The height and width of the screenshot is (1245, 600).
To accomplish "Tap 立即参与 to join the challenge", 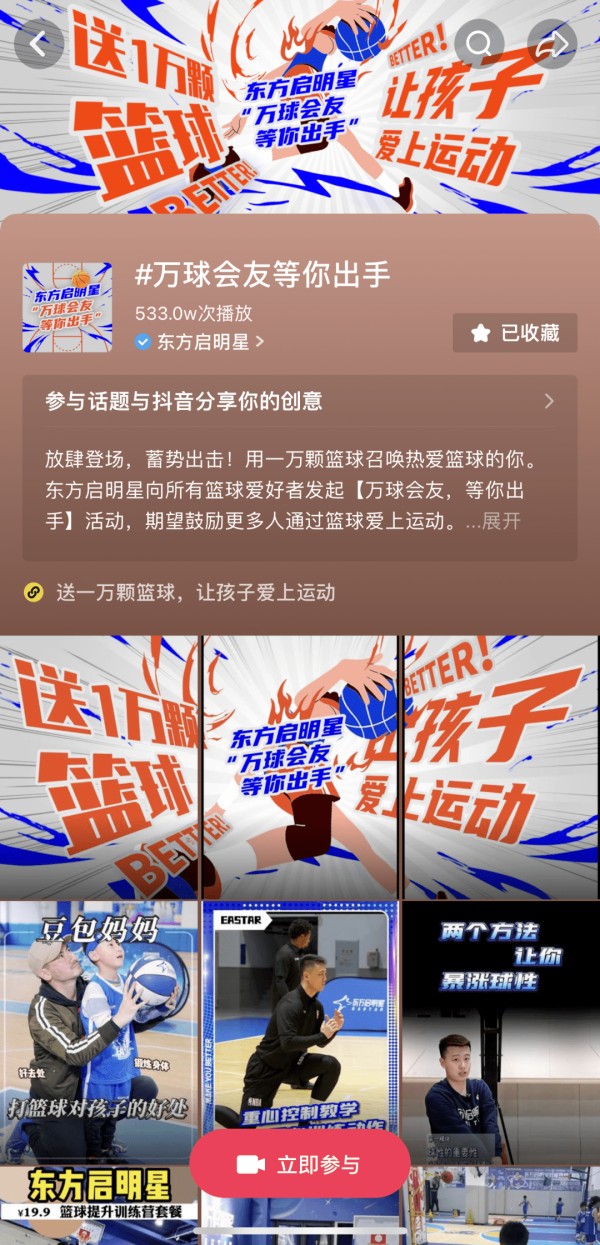I will click(300, 1164).
